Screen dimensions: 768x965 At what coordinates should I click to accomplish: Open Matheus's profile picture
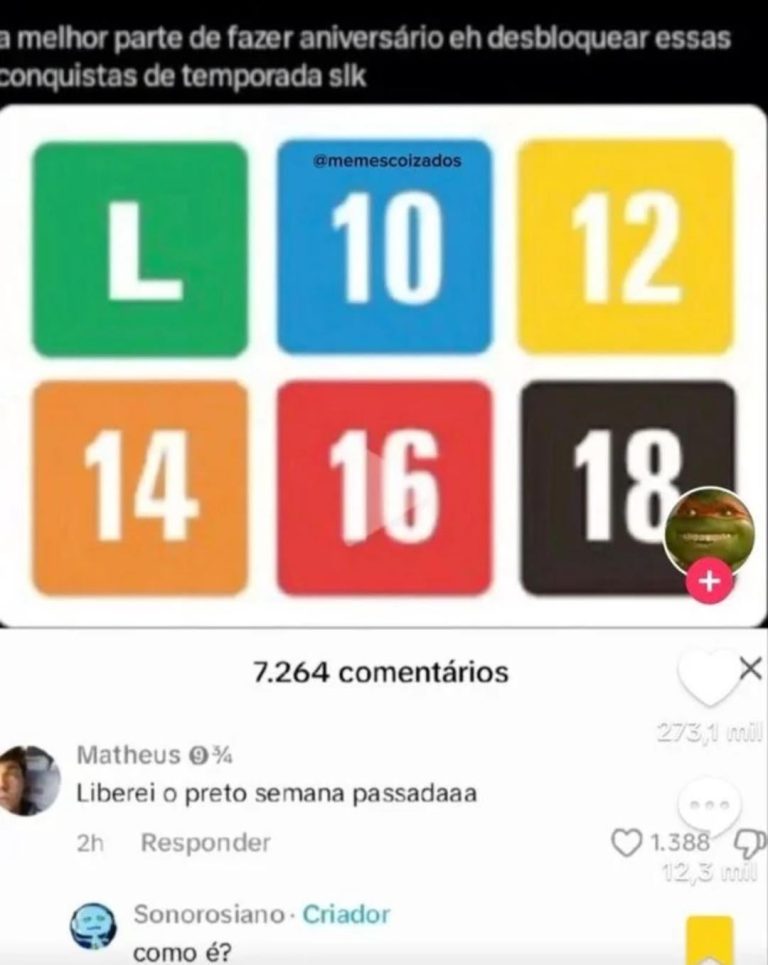[28, 781]
